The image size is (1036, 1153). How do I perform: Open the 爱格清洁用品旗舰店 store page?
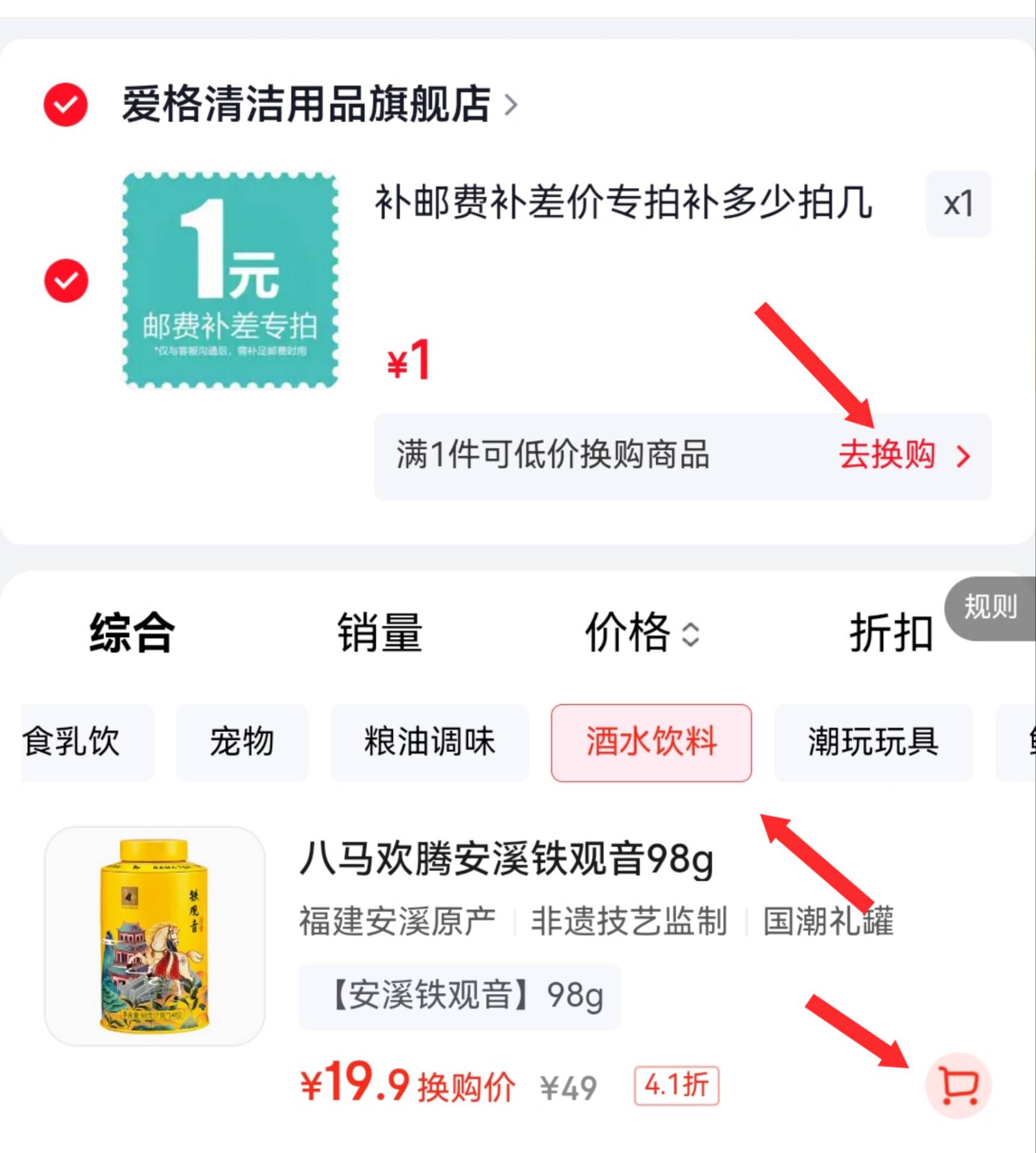(319, 104)
